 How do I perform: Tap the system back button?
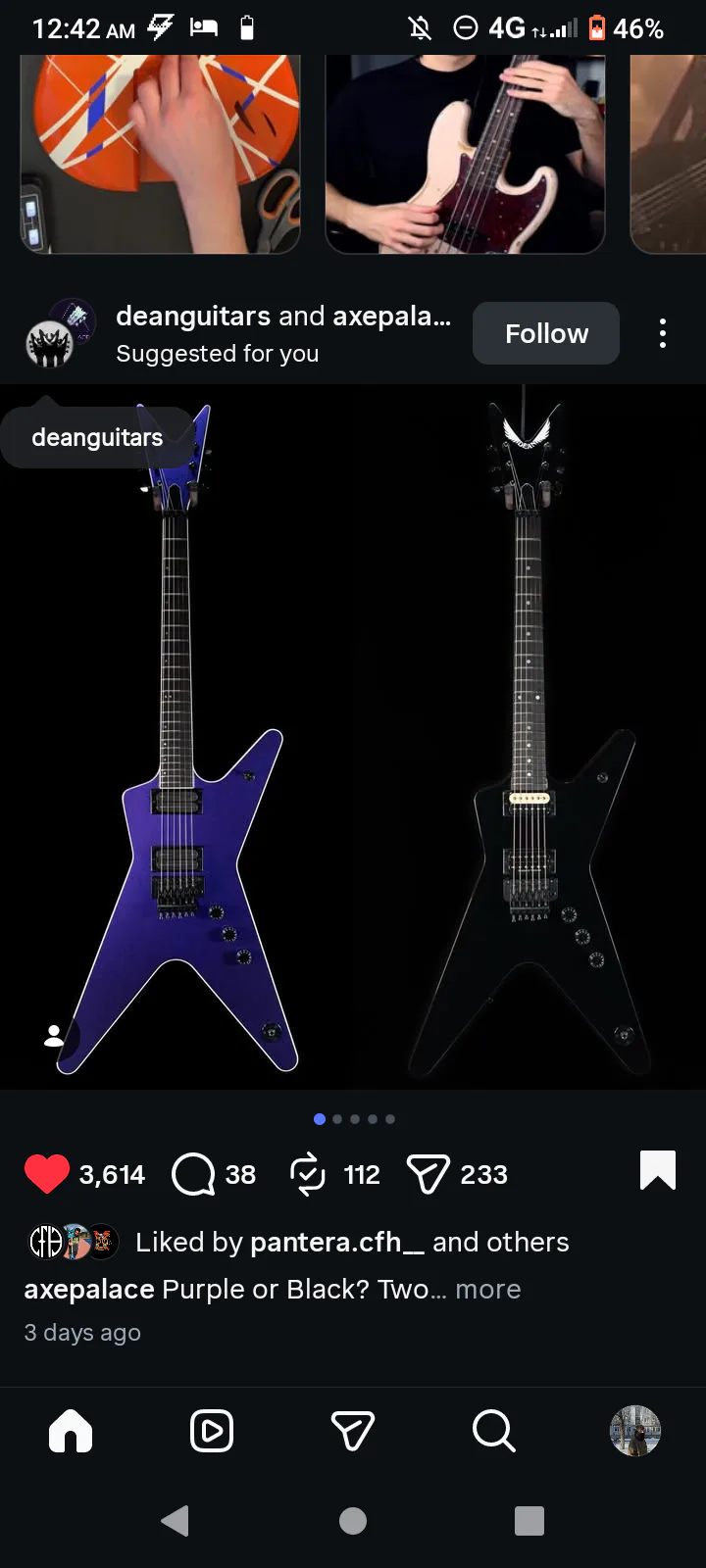pos(176,1520)
